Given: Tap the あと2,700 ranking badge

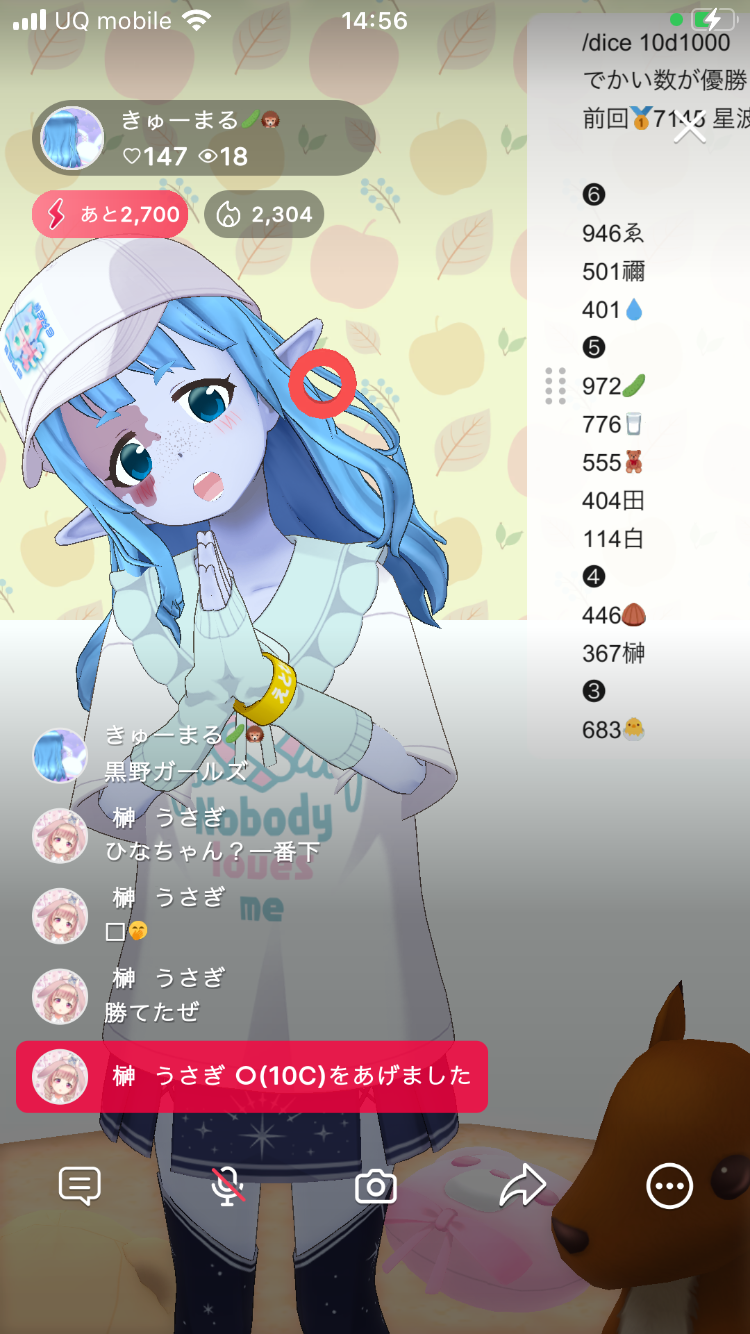Looking at the screenshot, I should pos(110,215).
